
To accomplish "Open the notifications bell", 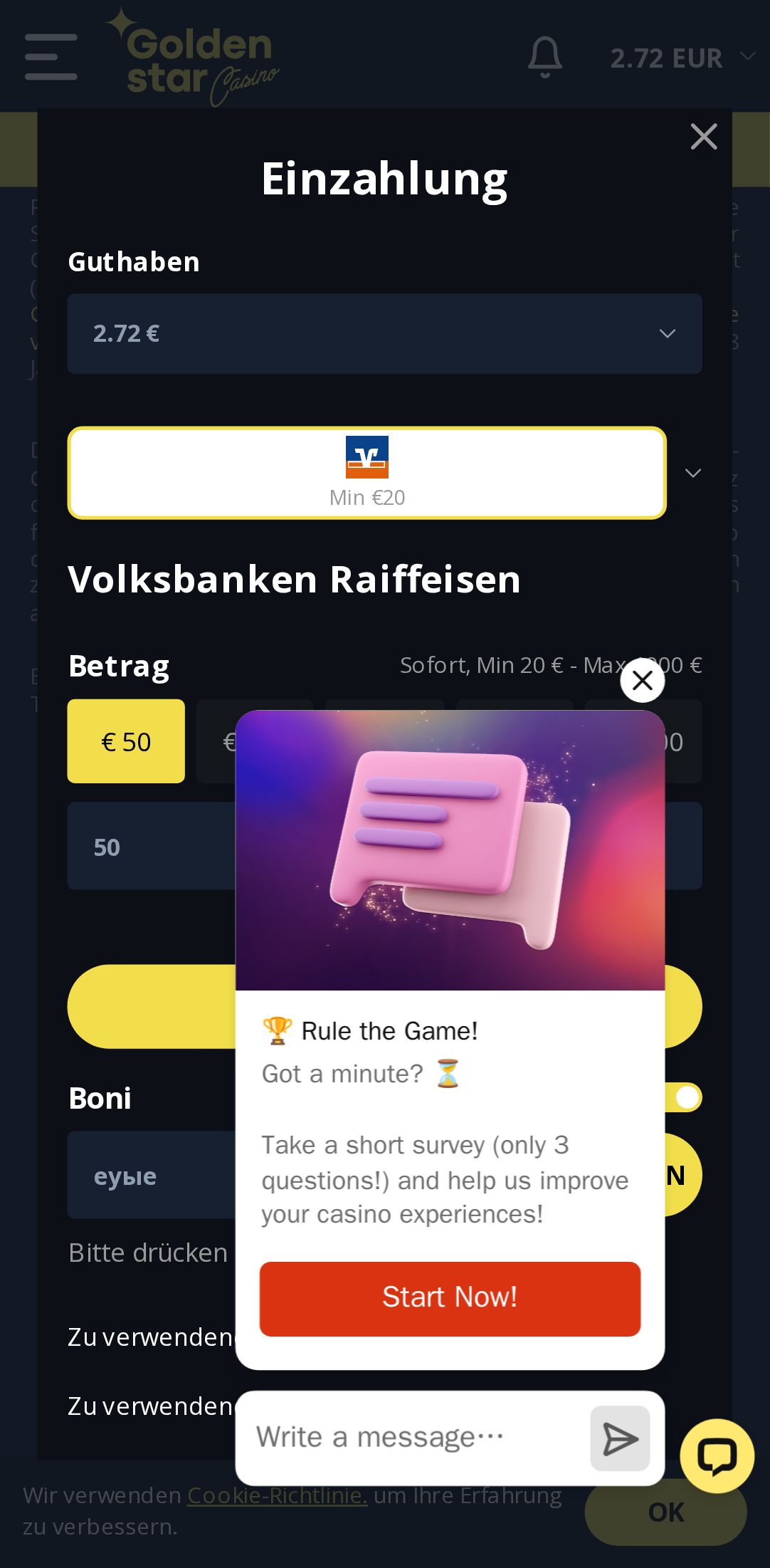I will 545,57.
